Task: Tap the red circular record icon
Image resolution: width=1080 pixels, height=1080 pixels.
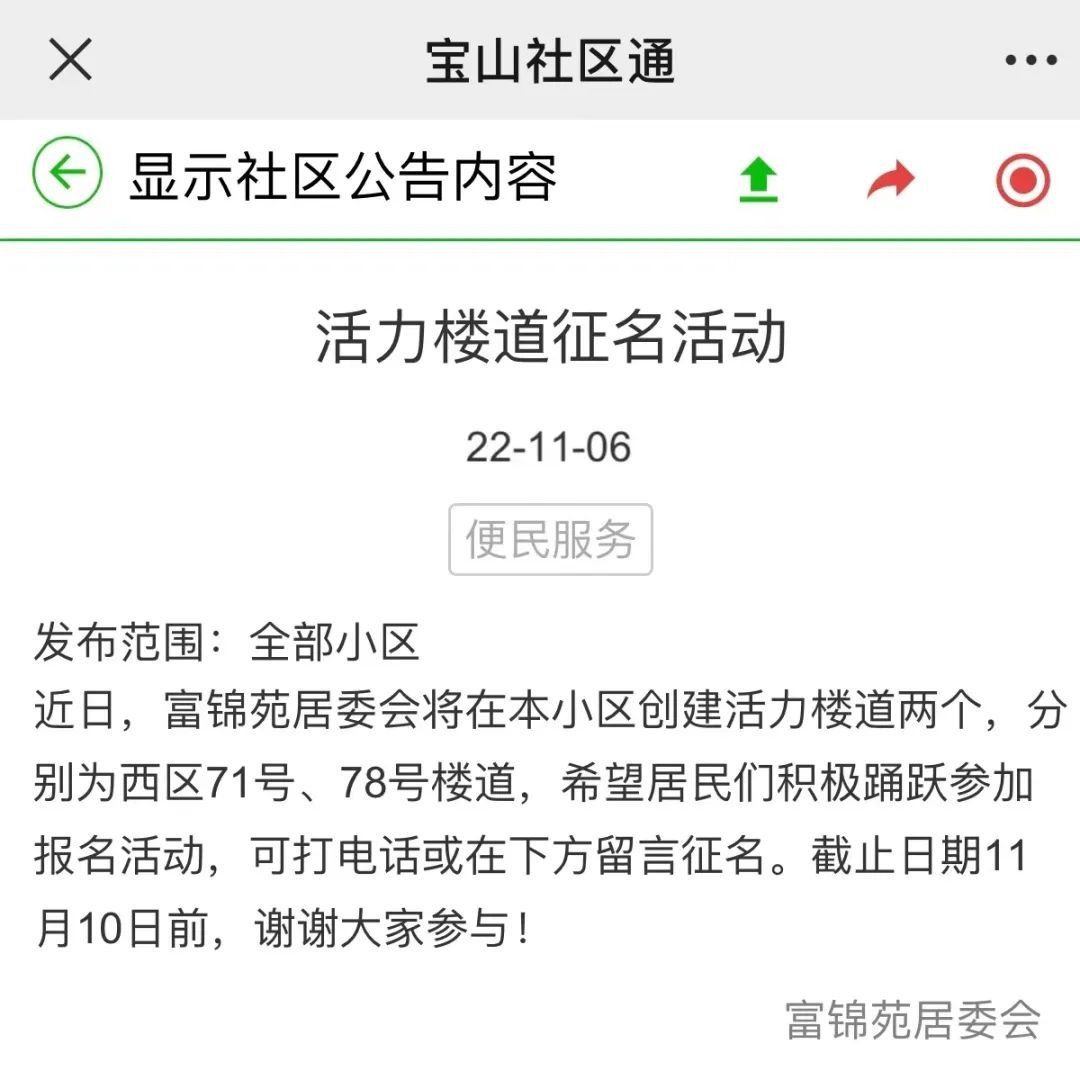Action: coord(1022,181)
